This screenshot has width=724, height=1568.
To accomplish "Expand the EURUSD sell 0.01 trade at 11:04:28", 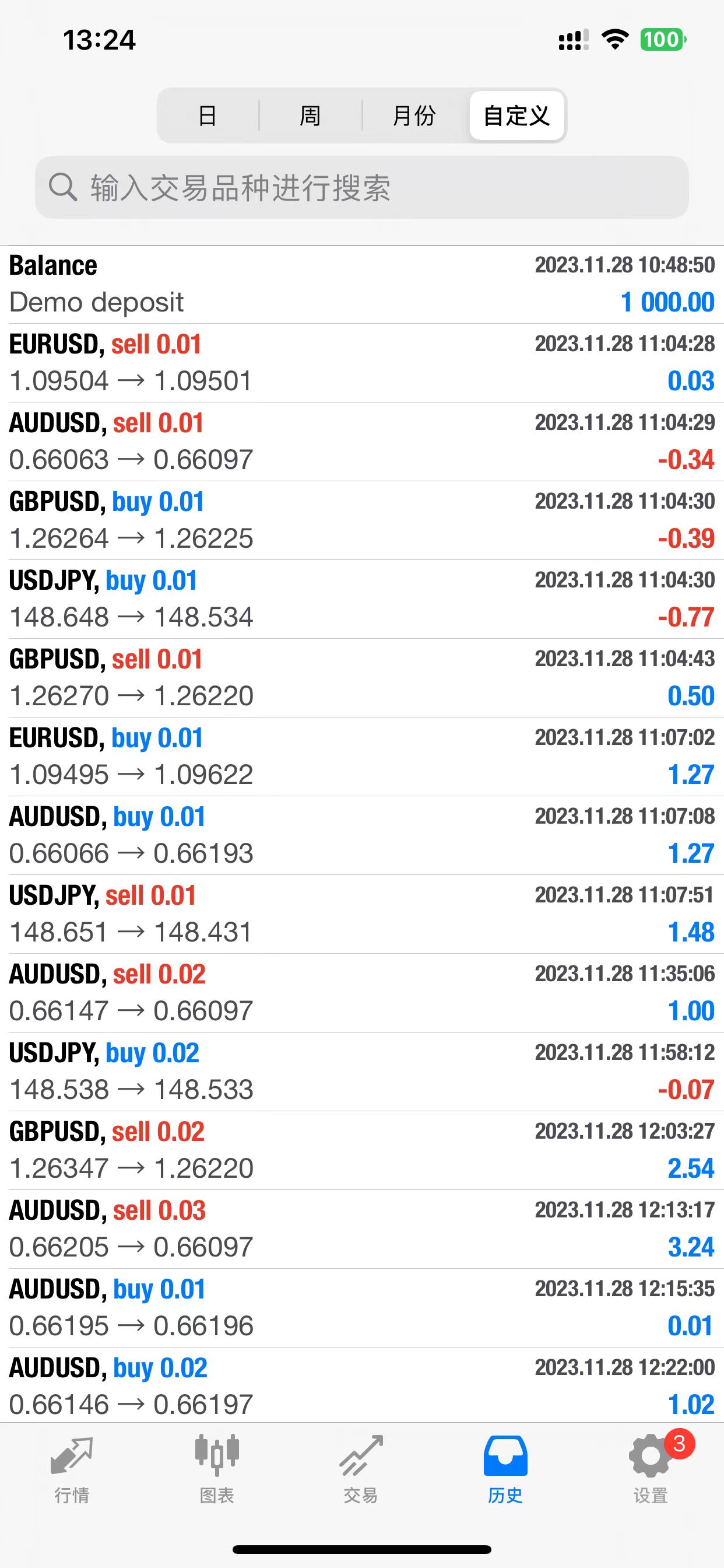I will click(x=361, y=363).
